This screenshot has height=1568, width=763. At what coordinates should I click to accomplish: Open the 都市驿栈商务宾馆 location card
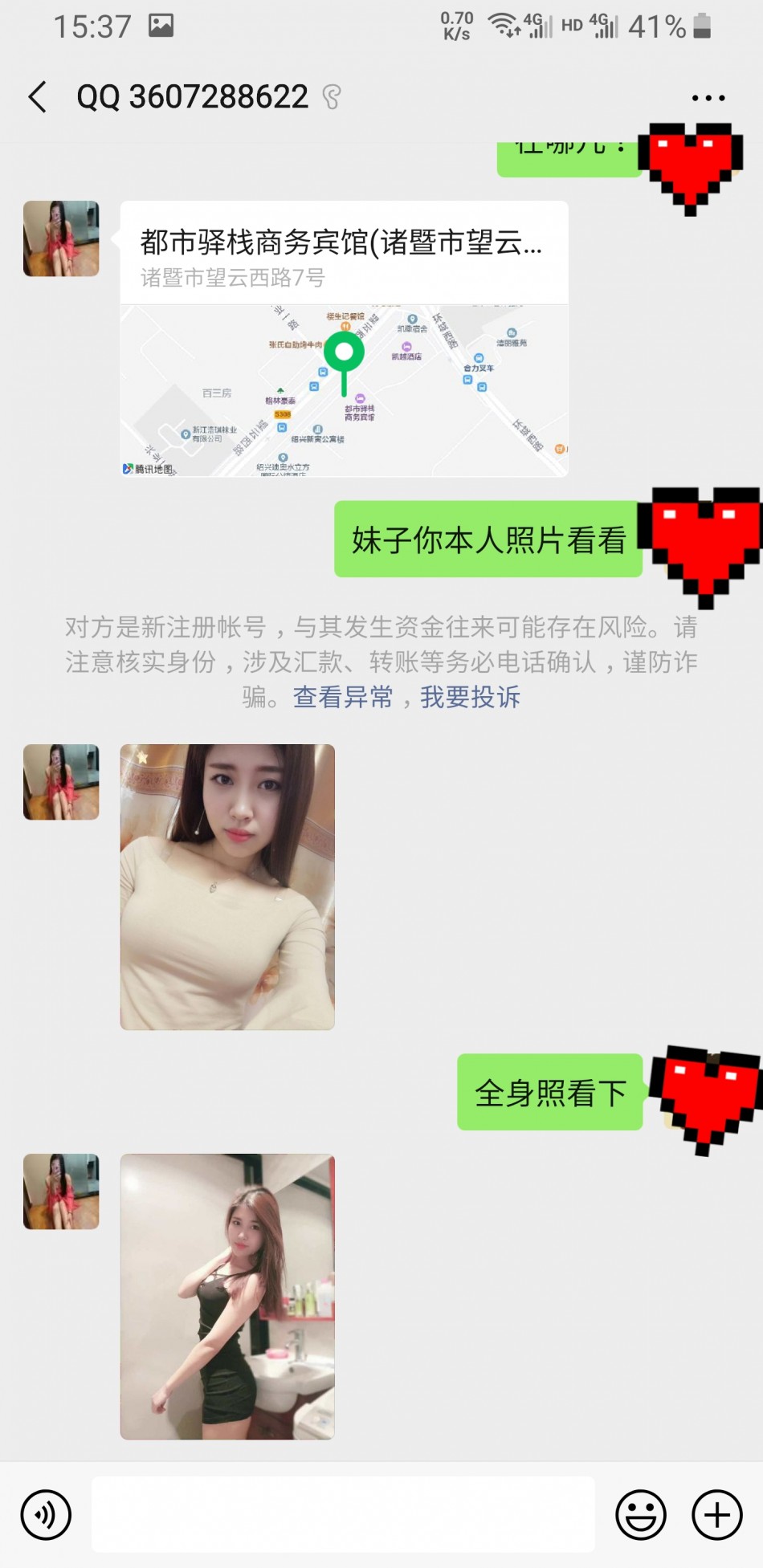coord(344,338)
